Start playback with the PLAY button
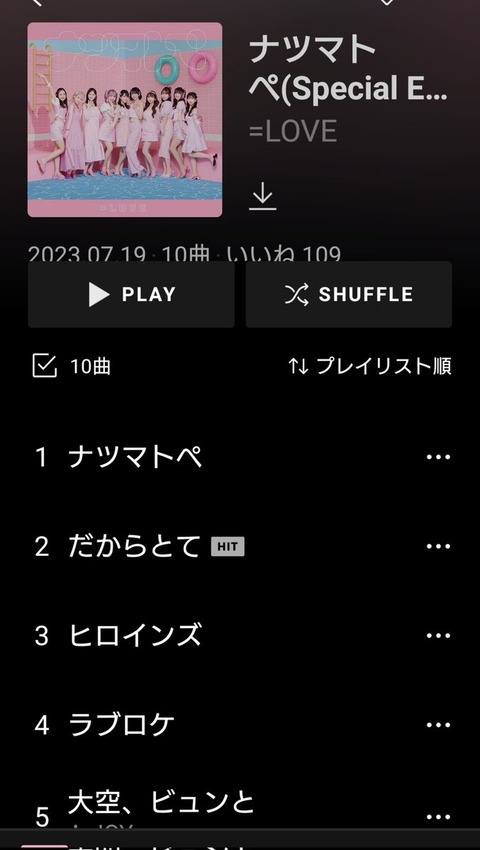This screenshot has width=480, height=850. tap(131, 294)
